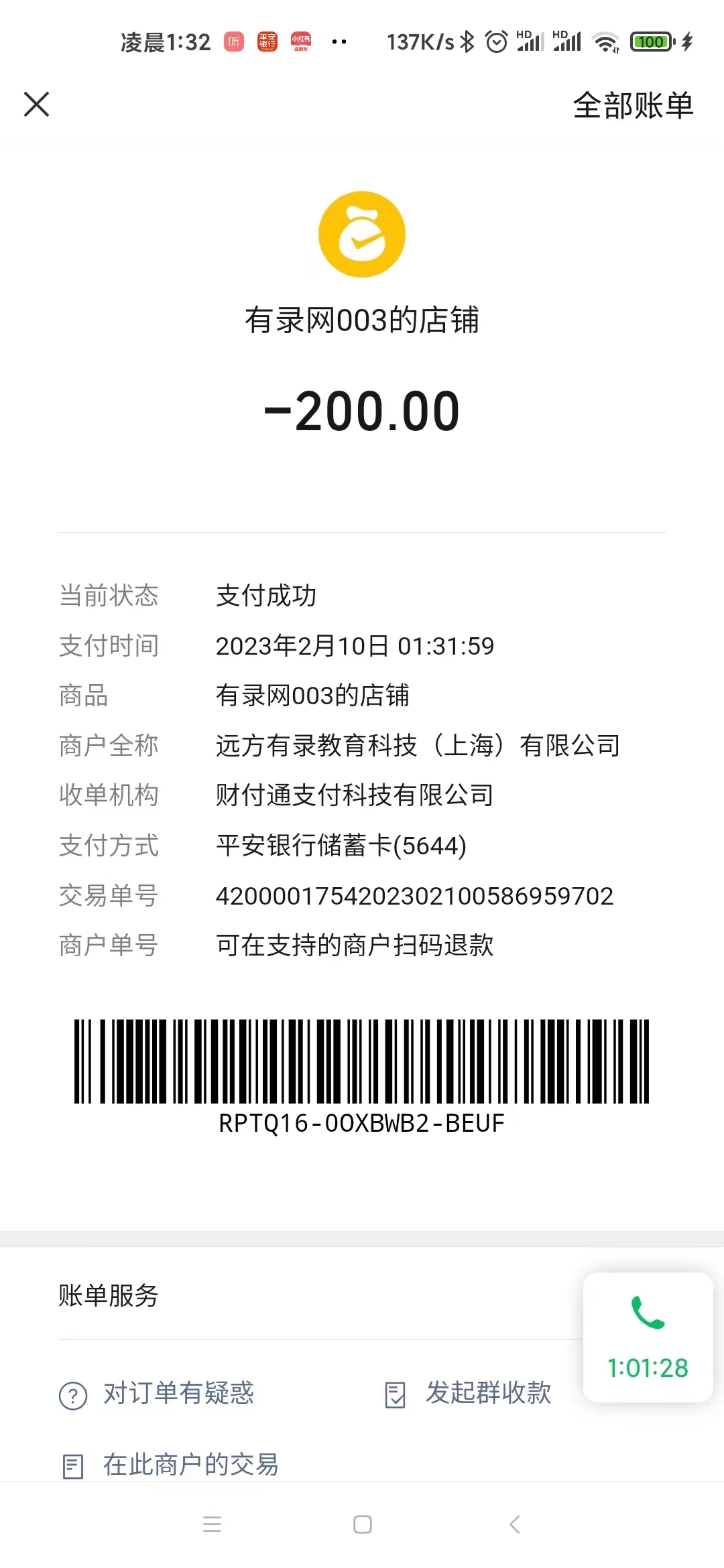The width and height of the screenshot is (724, 1568).
Task: Start 发起群收款 group collection
Action: [468, 1394]
